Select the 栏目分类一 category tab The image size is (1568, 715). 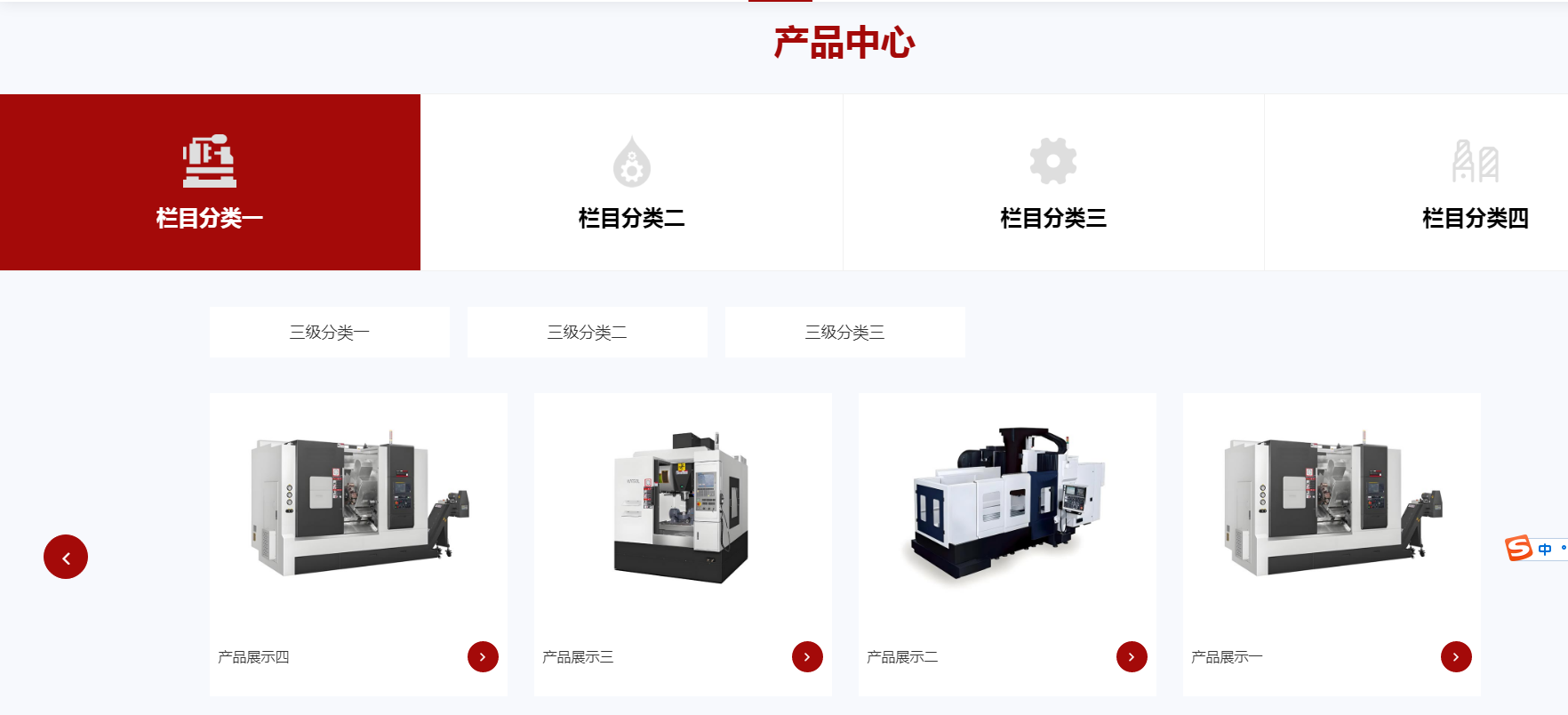(210, 182)
